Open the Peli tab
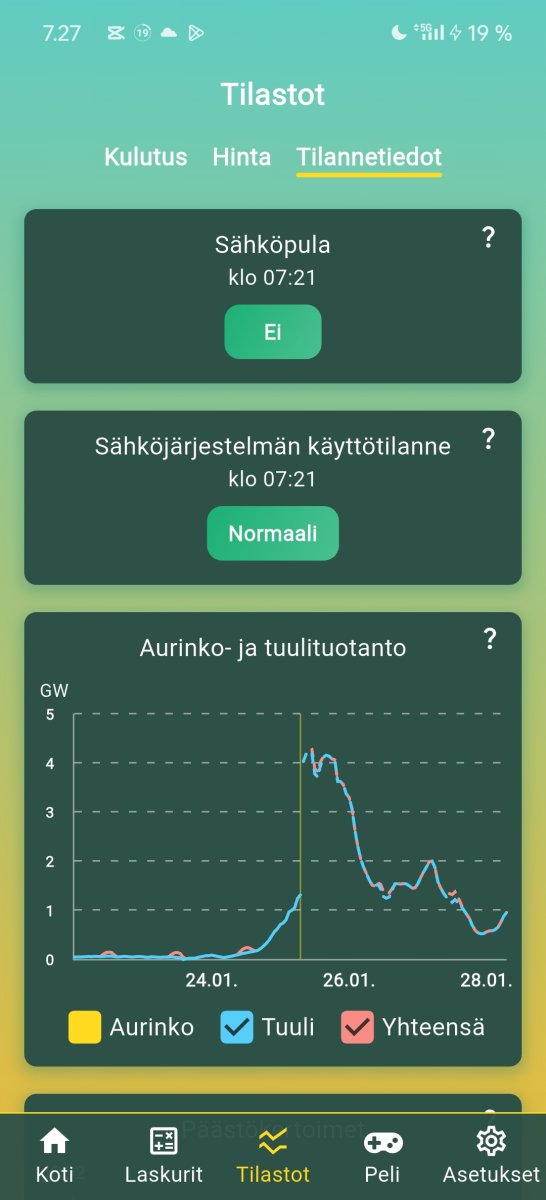Viewport: 546px width, 1200px height. click(382, 1155)
